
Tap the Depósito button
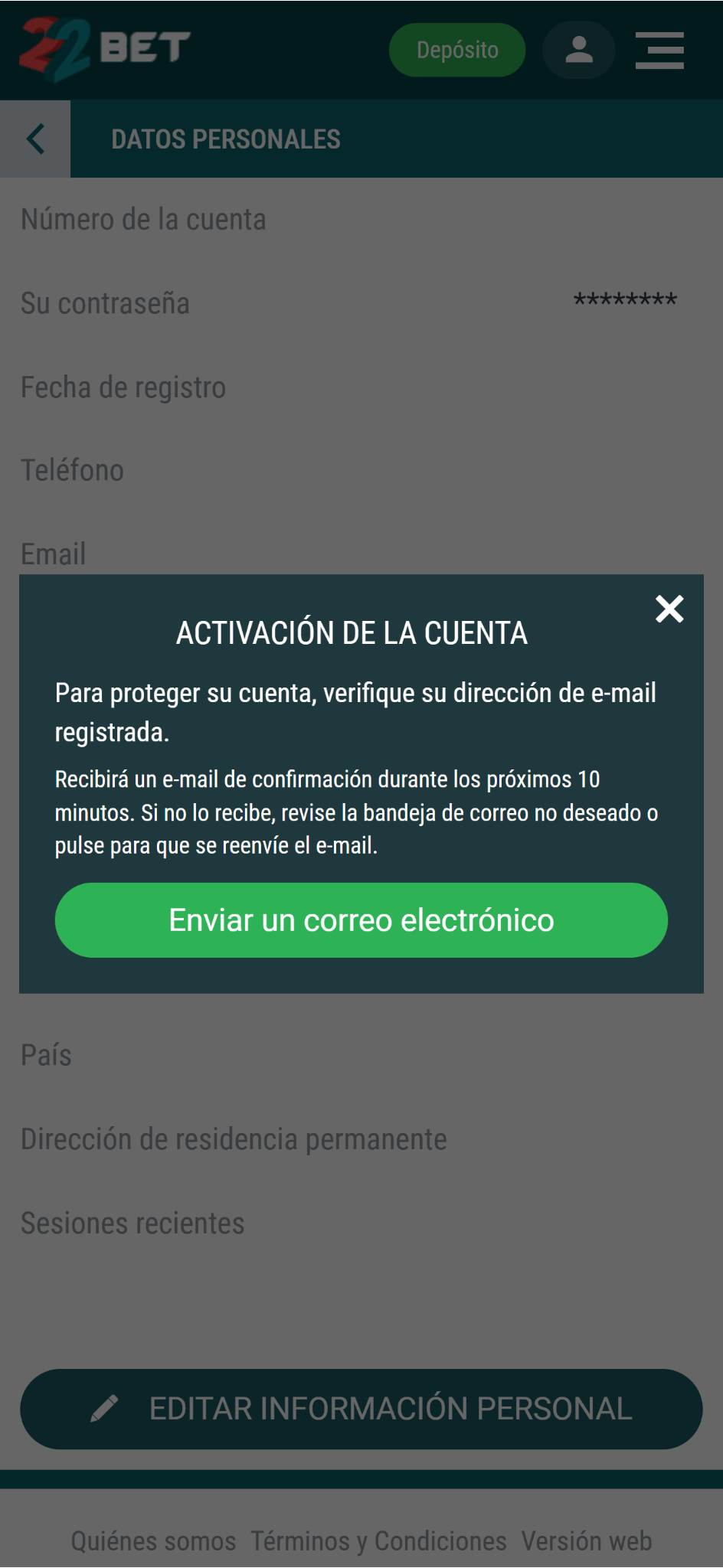(x=457, y=51)
